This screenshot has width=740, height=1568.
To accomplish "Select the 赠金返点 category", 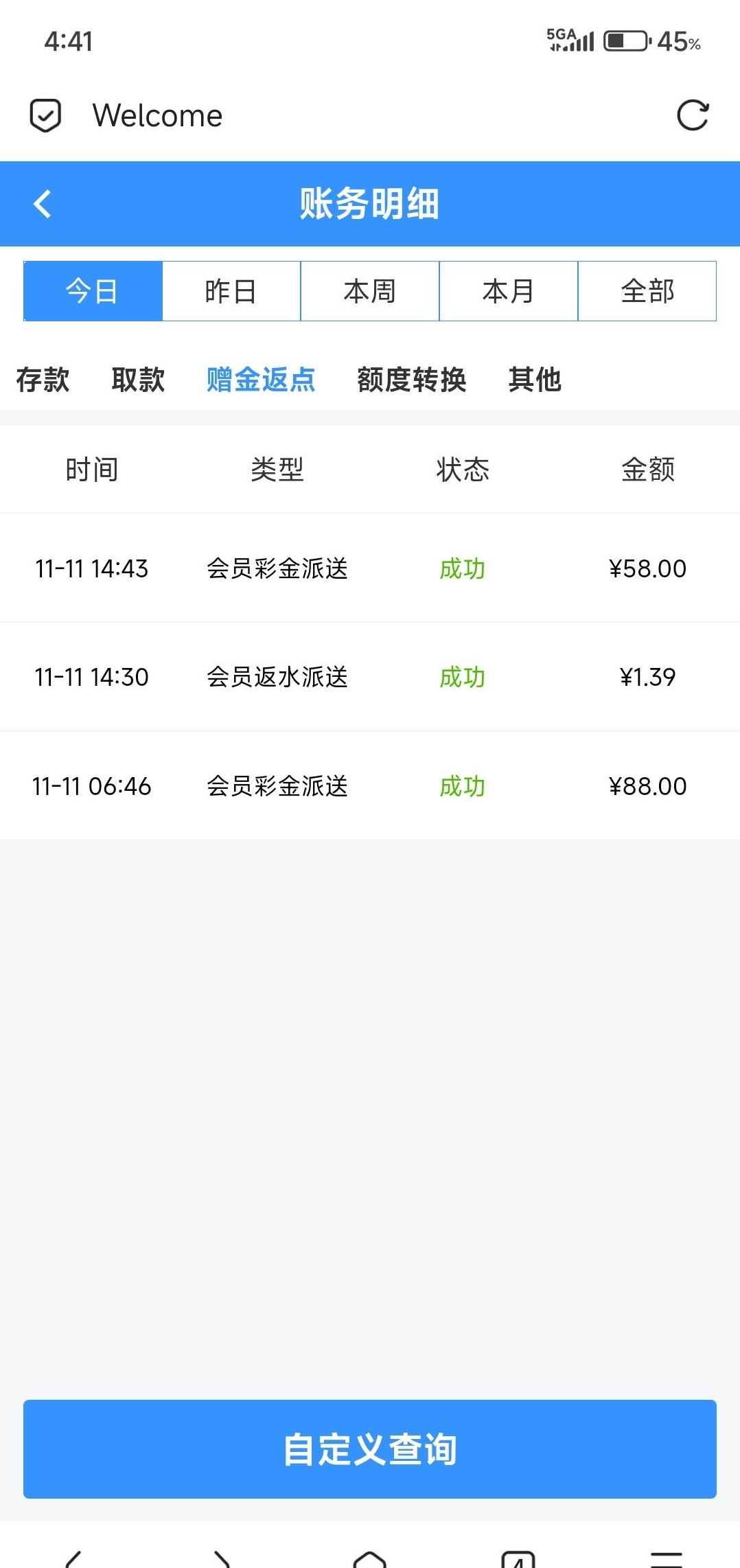I will [x=261, y=380].
